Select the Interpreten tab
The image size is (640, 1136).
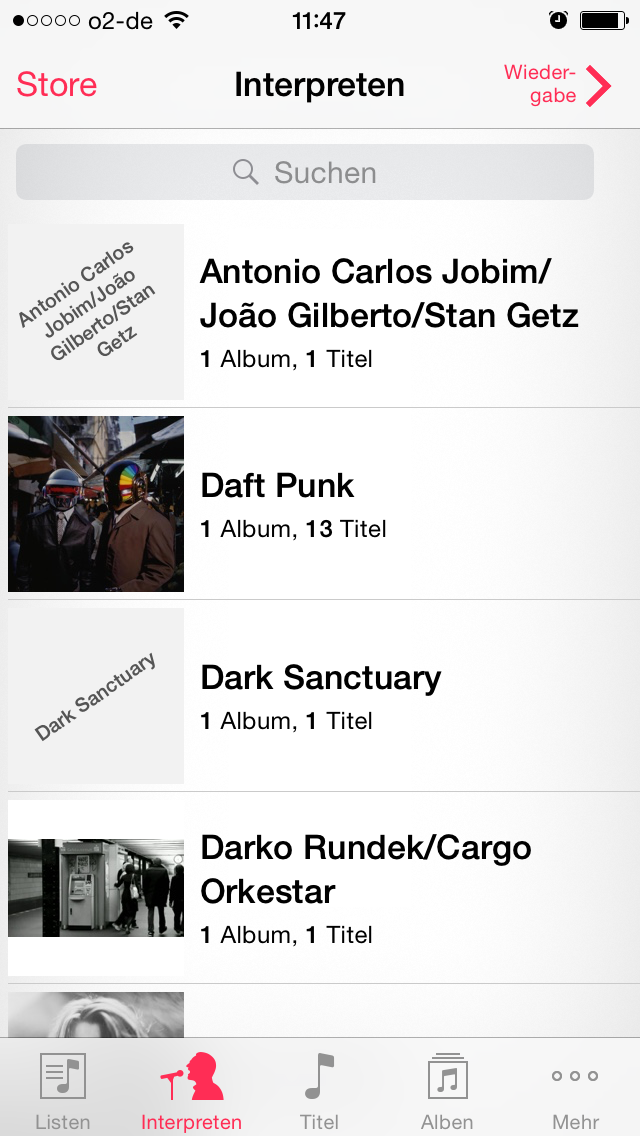pyautogui.click(x=192, y=1088)
